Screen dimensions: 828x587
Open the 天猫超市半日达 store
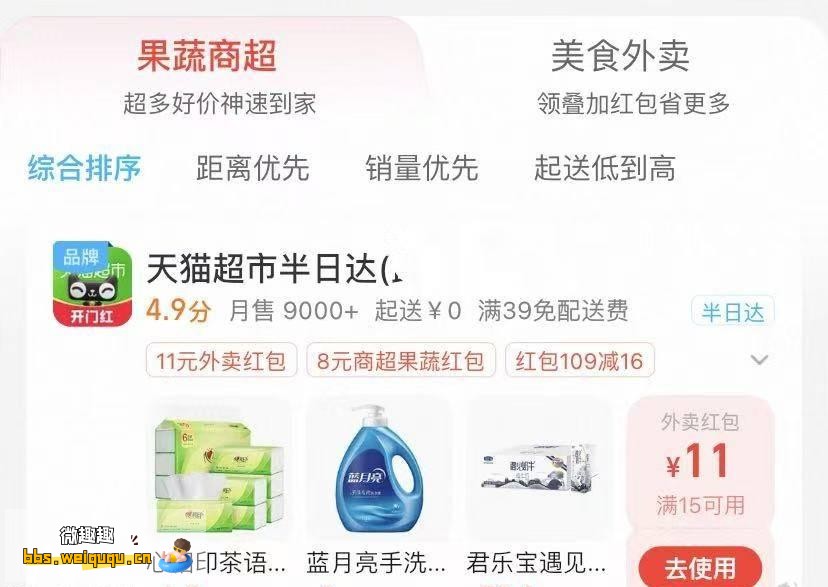(275, 269)
